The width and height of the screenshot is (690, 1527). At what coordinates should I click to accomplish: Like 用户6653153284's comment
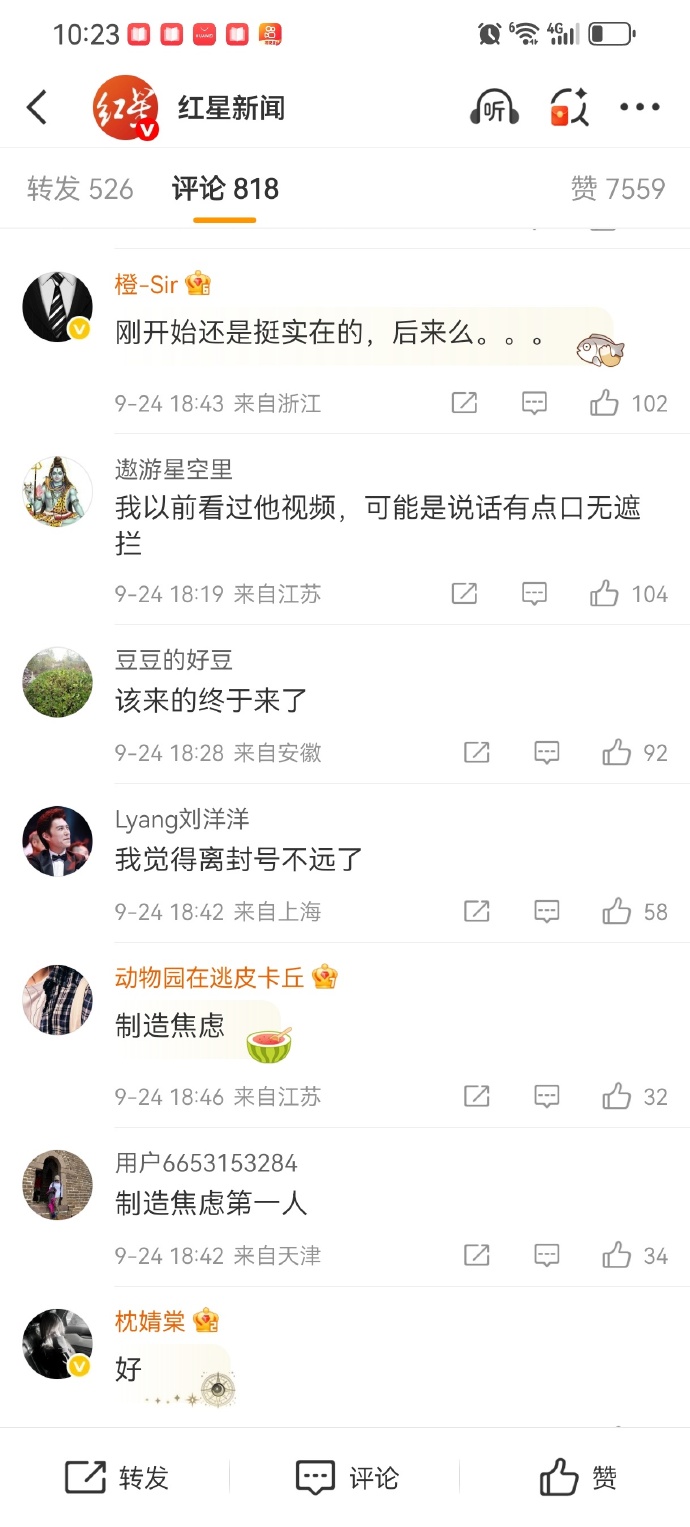(x=617, y=1256)
